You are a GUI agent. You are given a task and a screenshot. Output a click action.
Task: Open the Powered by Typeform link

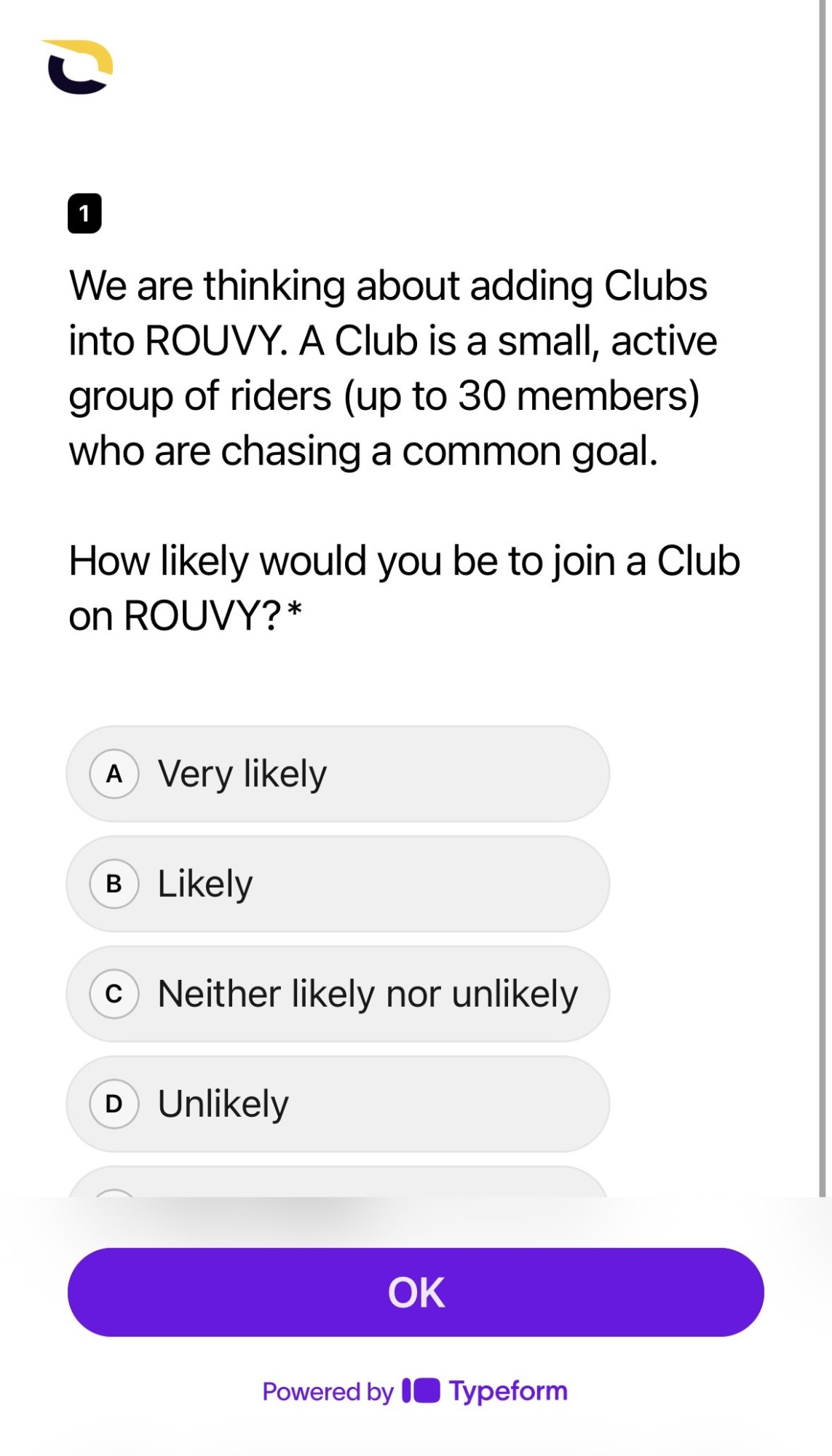[415, 1391]
